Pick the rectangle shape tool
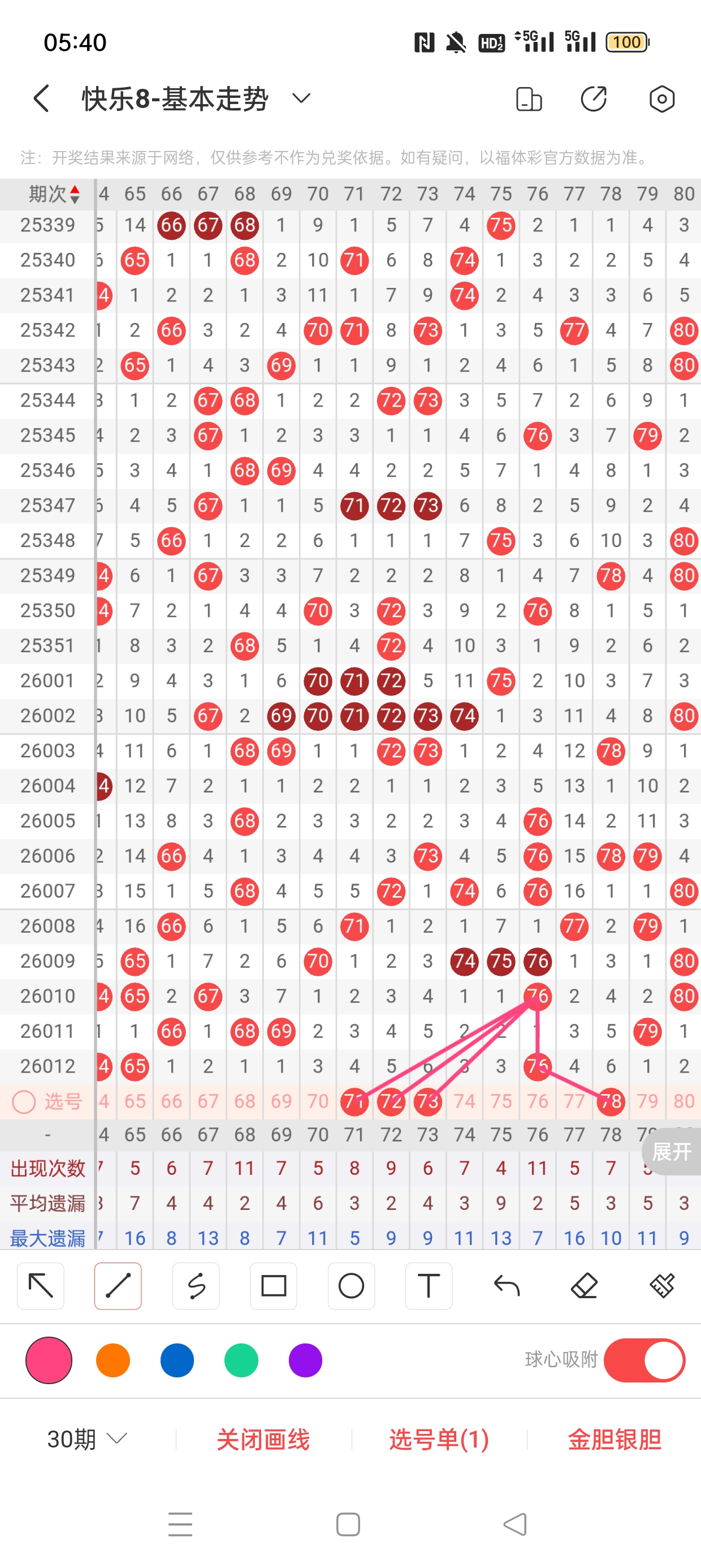 (x=273, y=1286)
